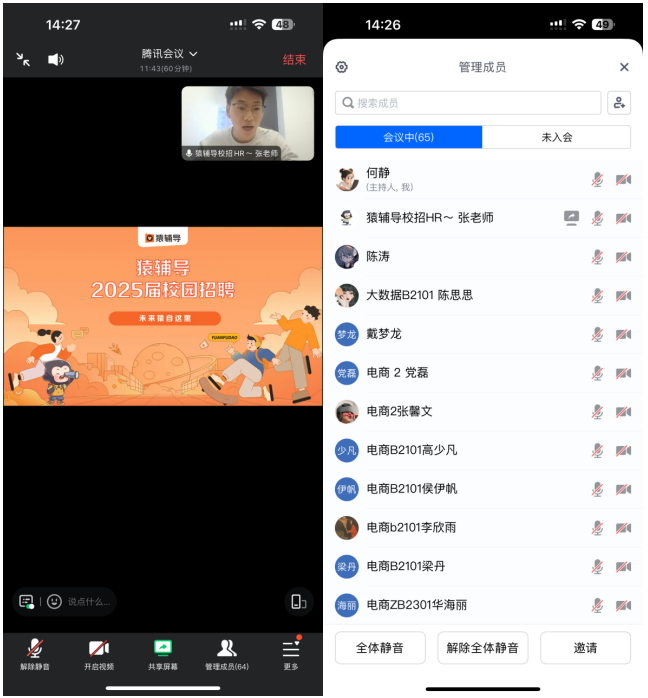648x698 pixels.
Task: Open the 张老师 video thumbnail
Action: 247,122
